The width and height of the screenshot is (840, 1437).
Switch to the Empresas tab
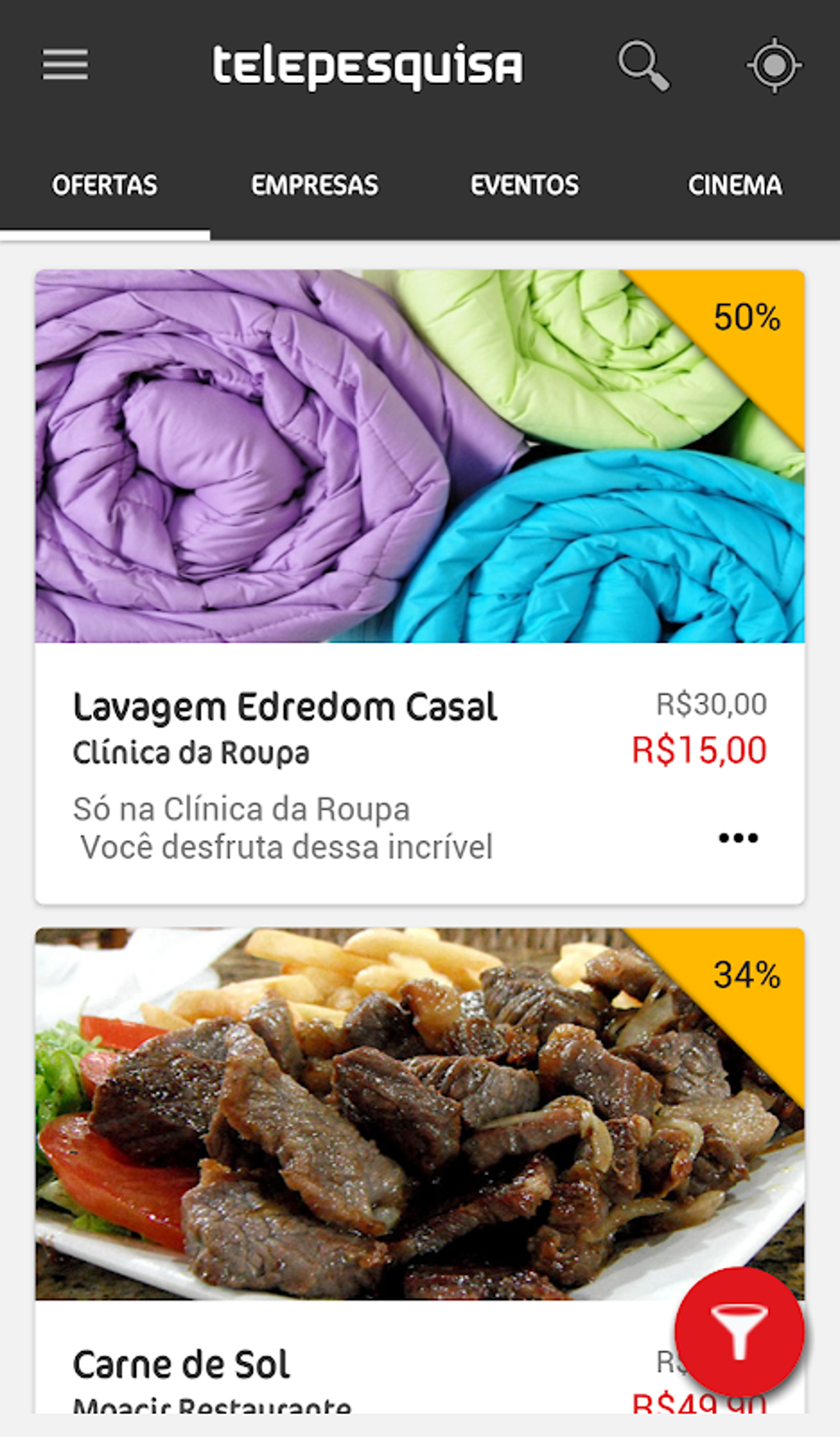coord(315,185)
